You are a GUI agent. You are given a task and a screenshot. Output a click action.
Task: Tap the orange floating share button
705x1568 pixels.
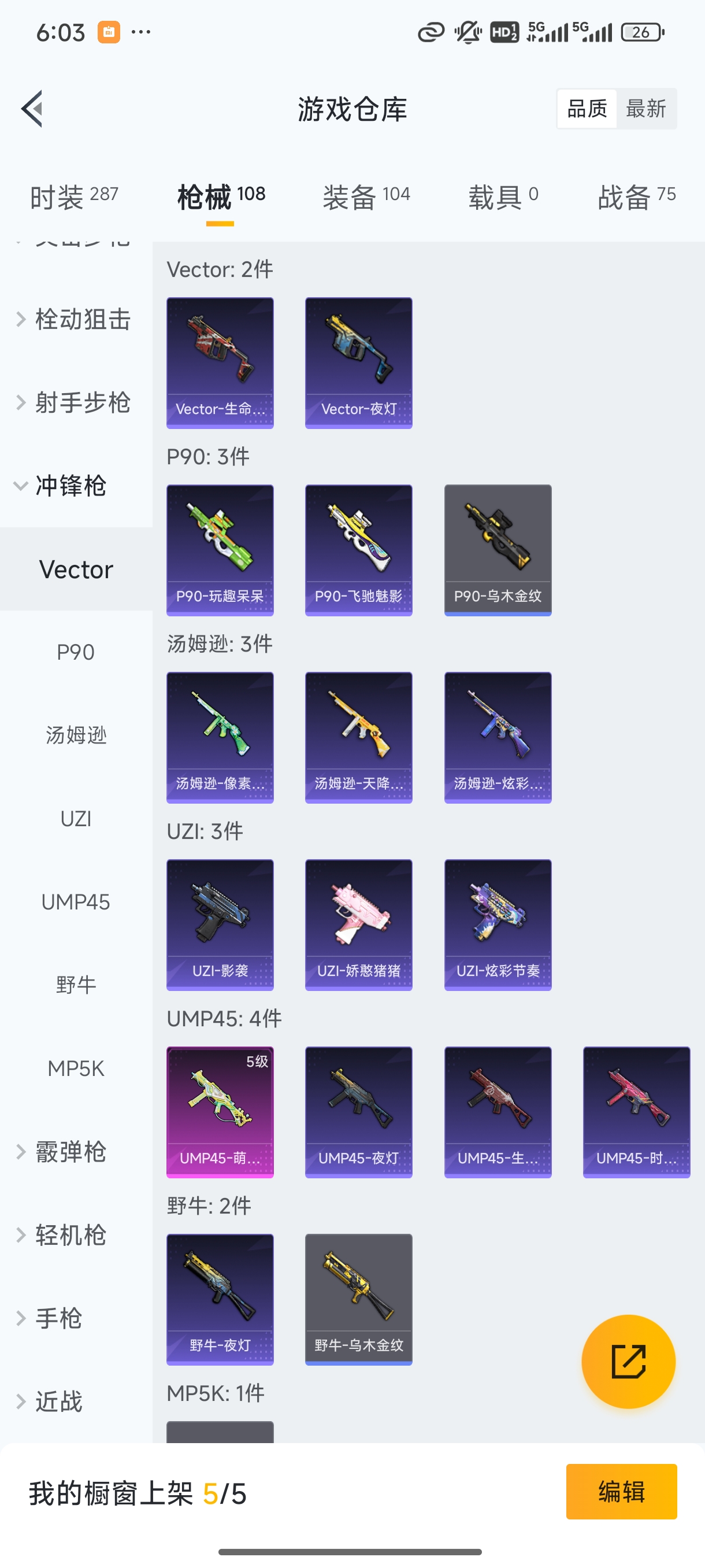tap(628, 1361)
